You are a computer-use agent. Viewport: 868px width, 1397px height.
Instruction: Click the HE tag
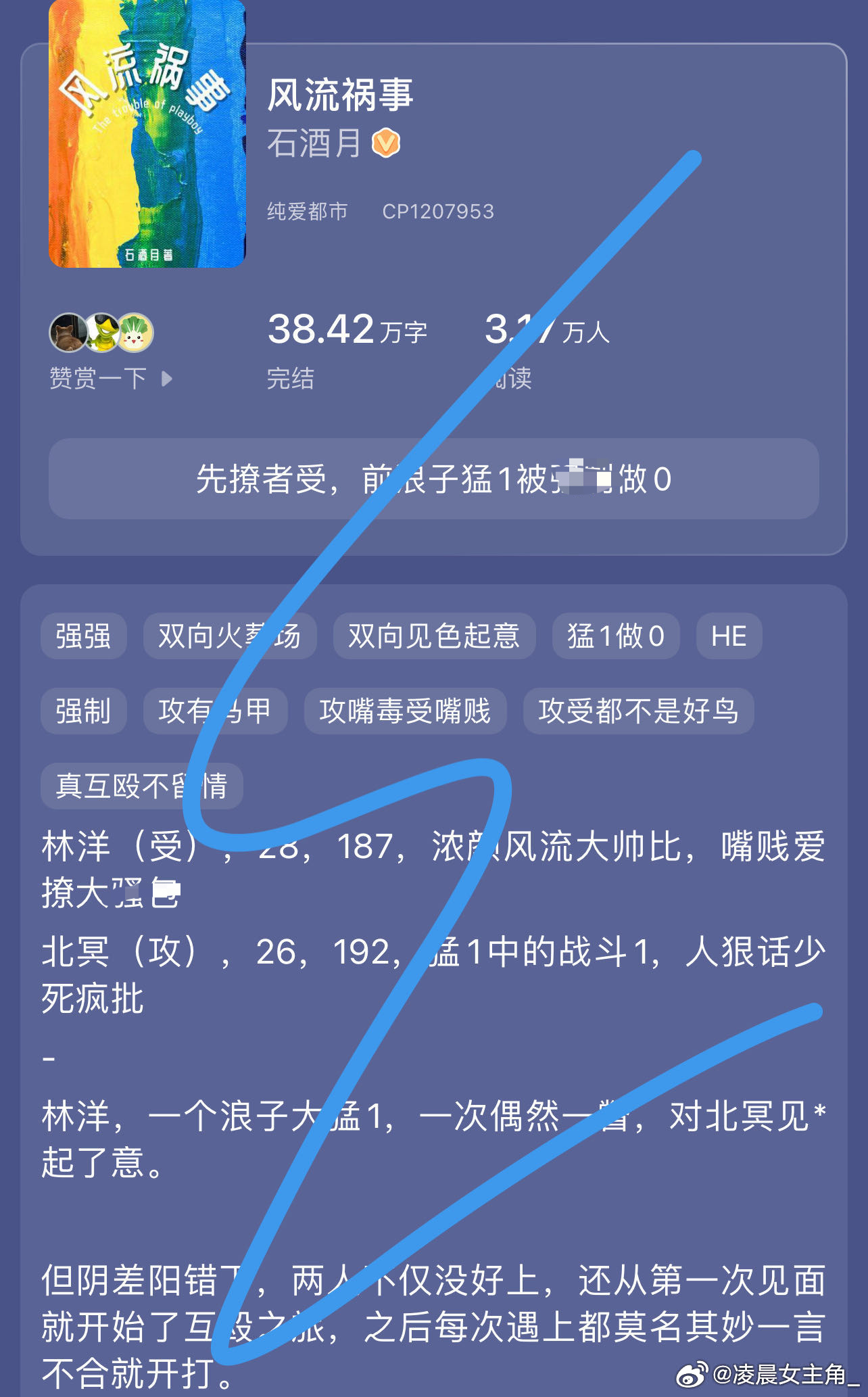[x=729, y=636]
